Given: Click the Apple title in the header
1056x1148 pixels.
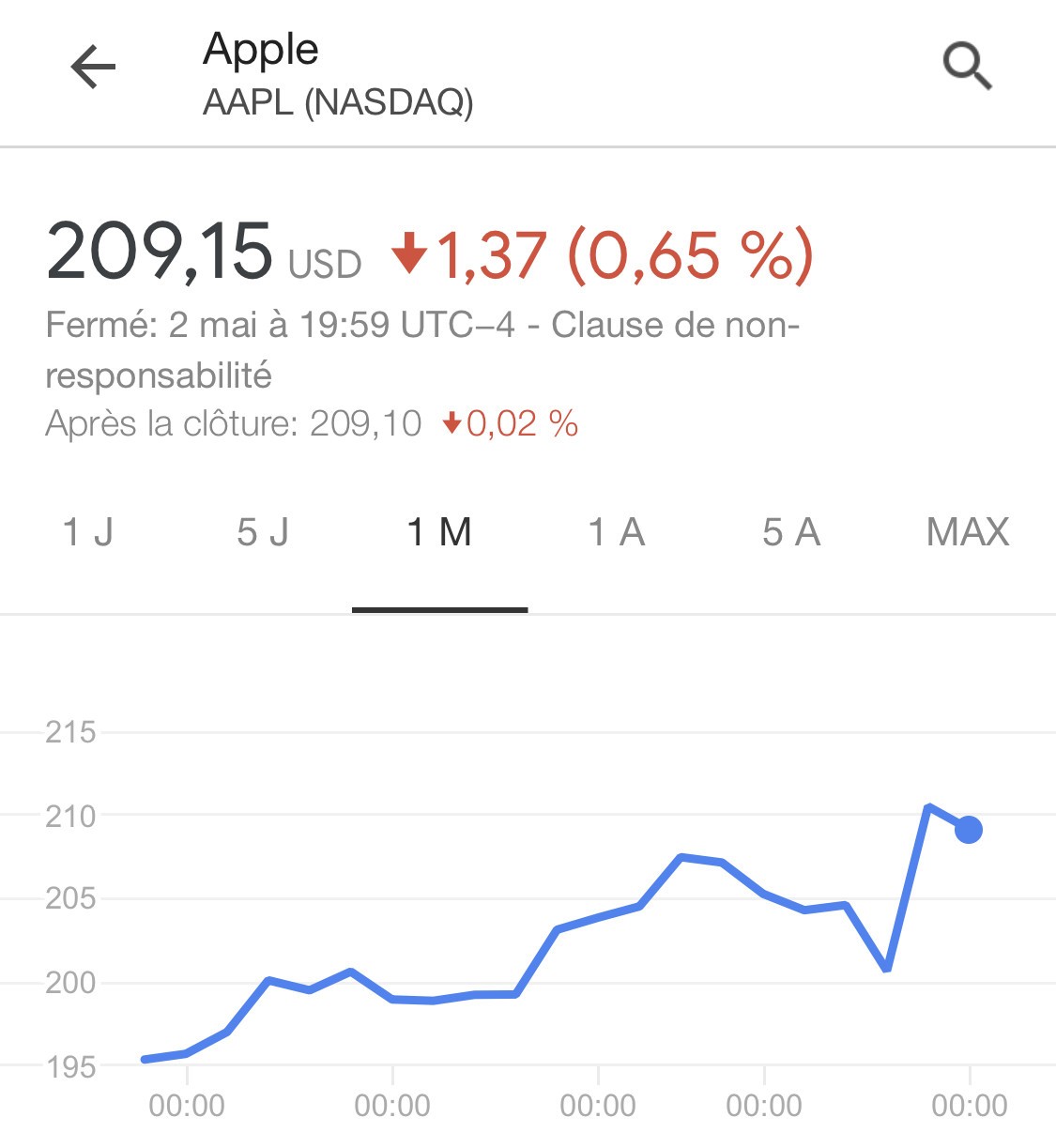Looking at the screenshot, I should click(x=260, y=49).
